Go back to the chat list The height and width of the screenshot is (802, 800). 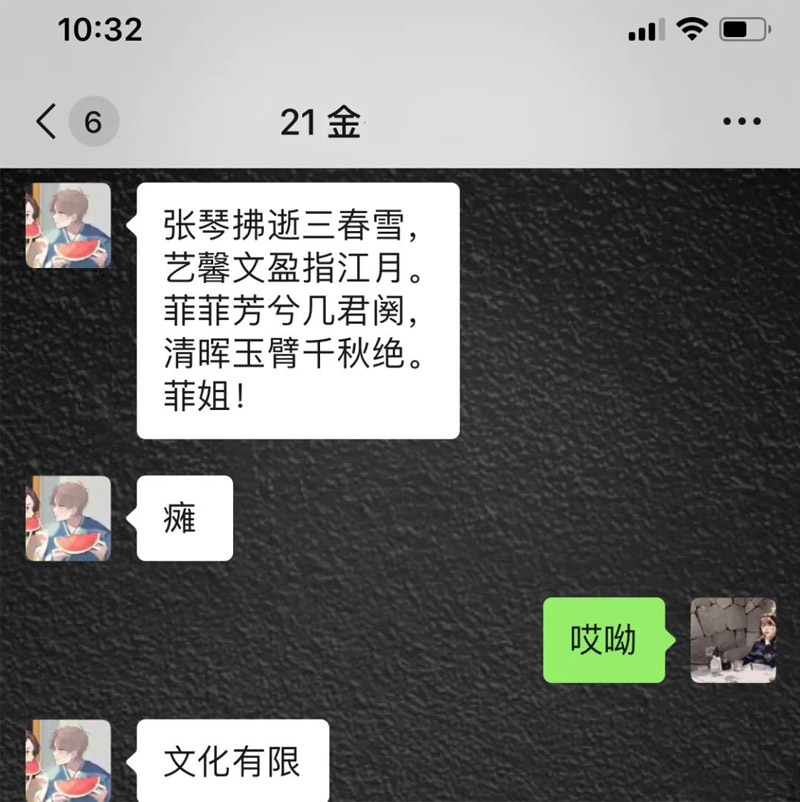[x=47, y=122]
